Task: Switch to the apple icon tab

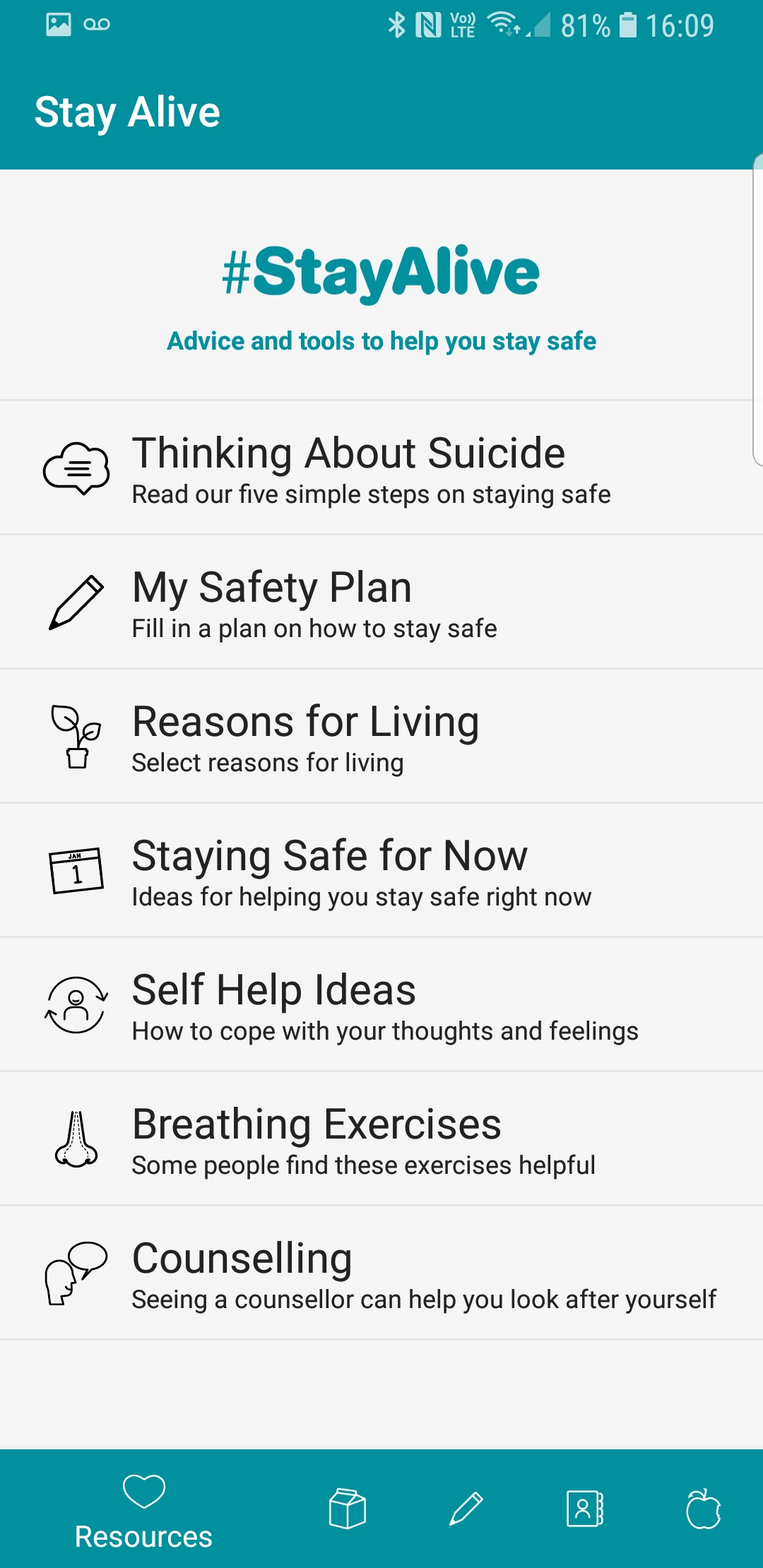Action: tap(704, 1509)
